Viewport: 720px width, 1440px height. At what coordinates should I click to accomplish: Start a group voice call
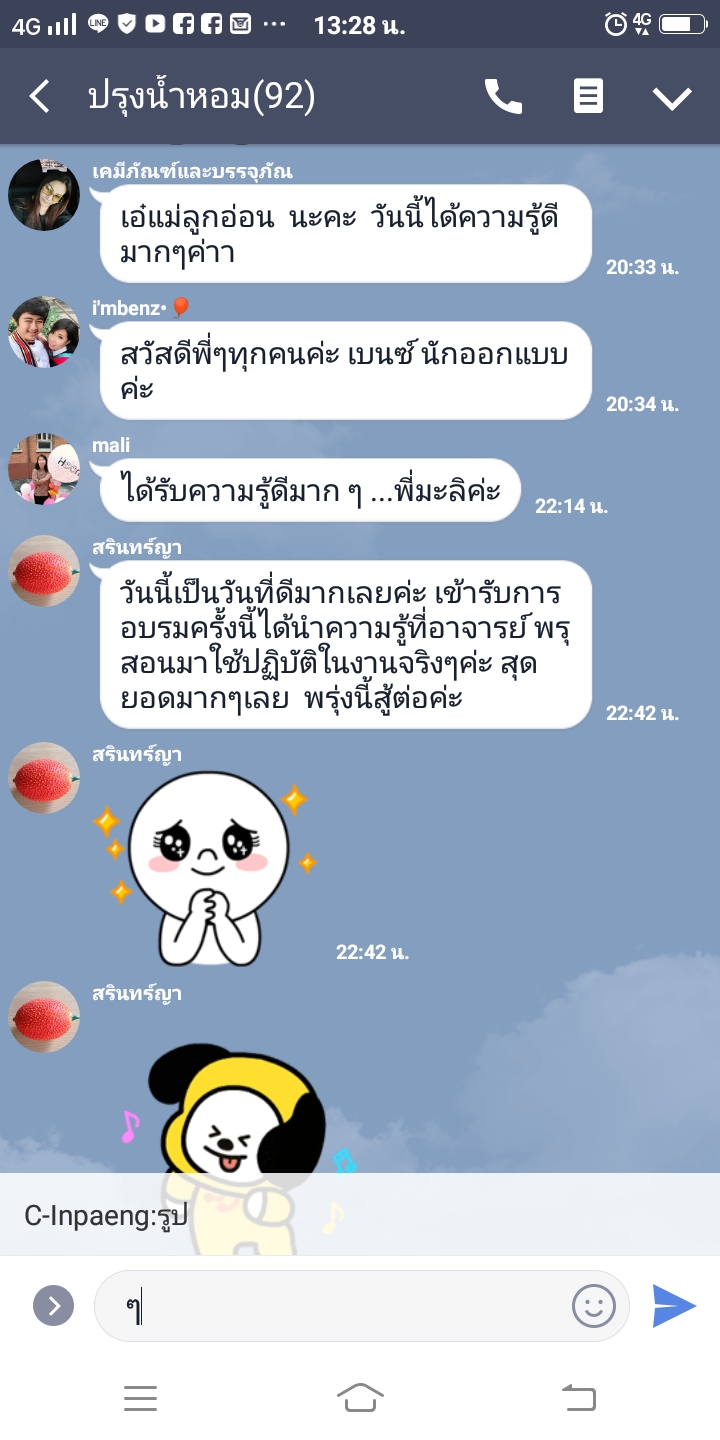(x=503, y=97)
